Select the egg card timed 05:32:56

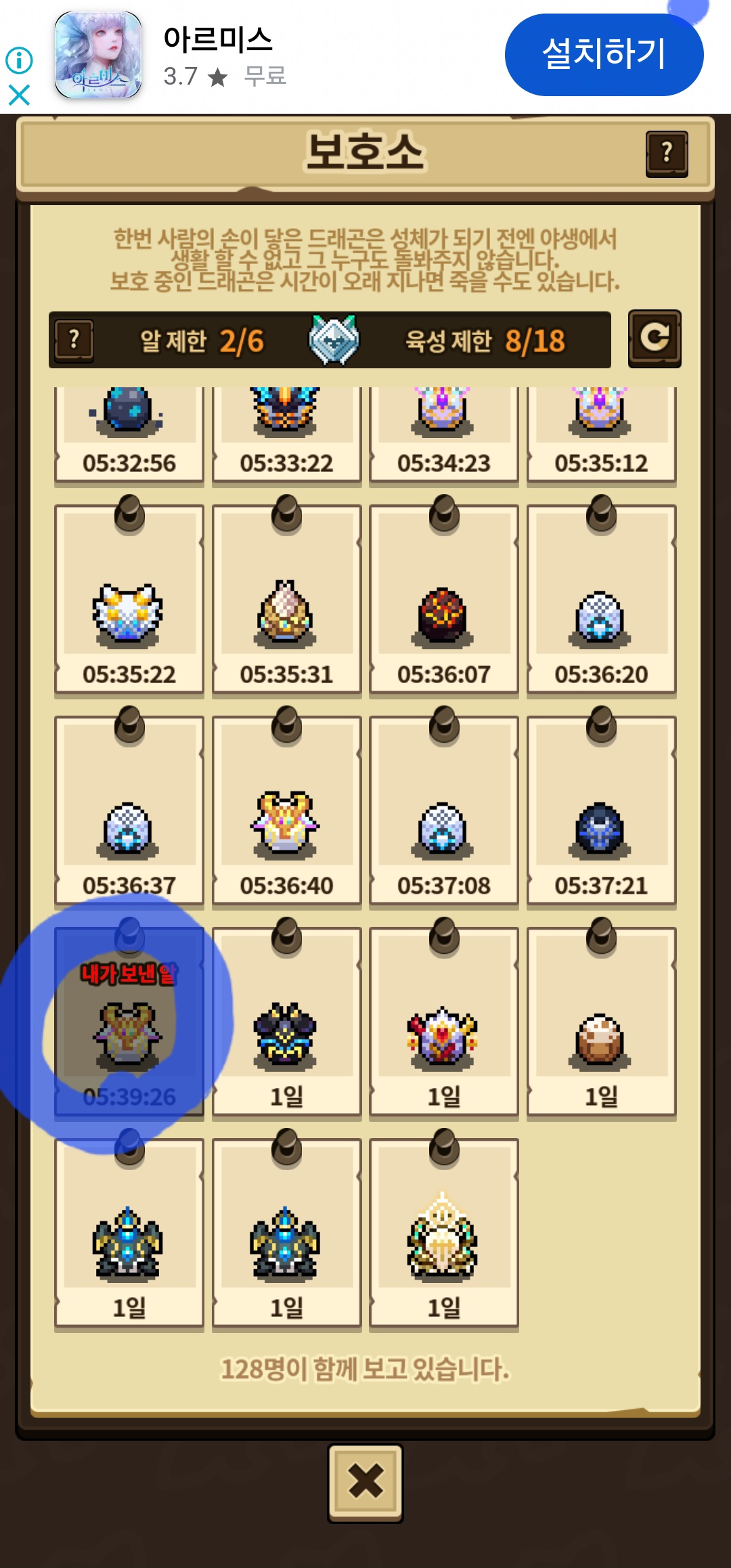(x=129, y=433)
